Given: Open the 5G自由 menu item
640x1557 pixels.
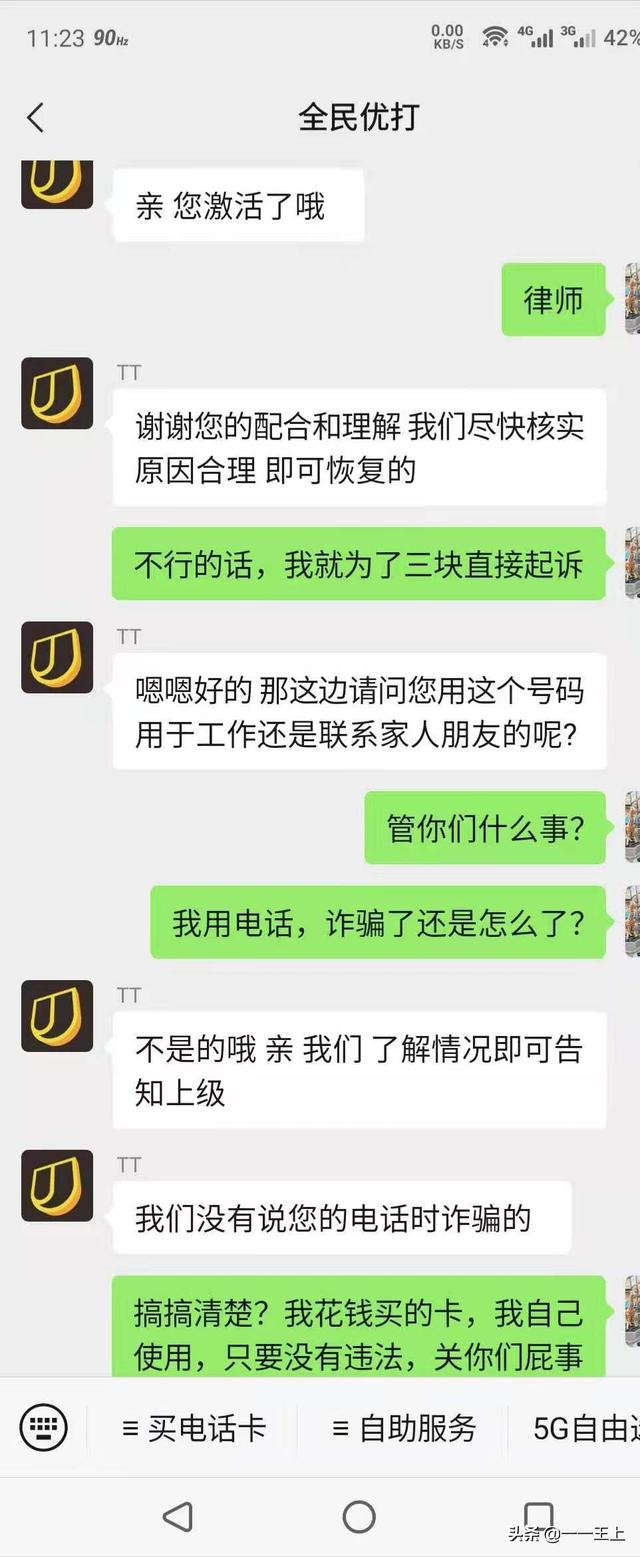Looking at the screenshot, I should [x=585, y=1428].
